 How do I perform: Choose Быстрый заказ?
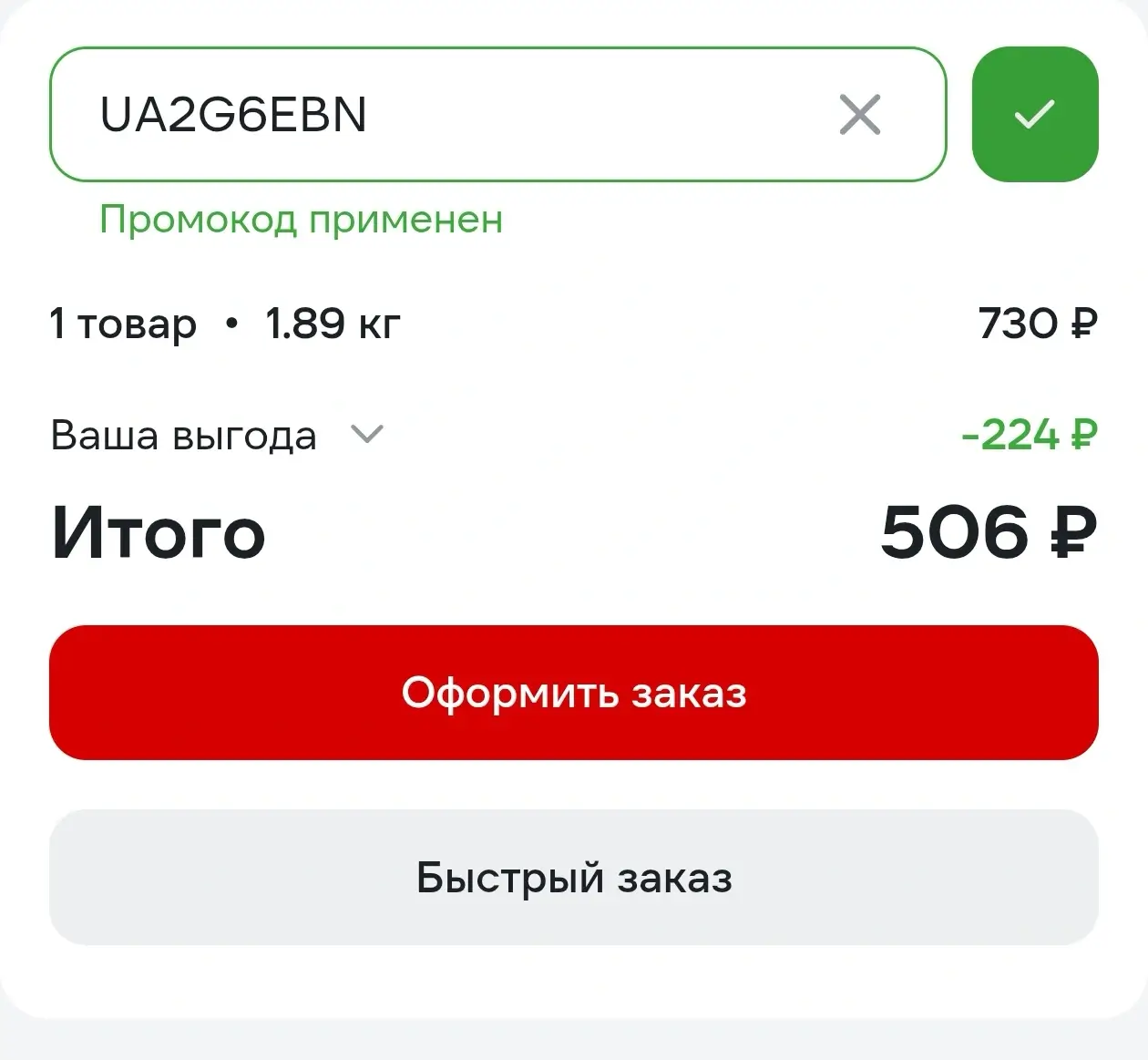click(574, 878)
